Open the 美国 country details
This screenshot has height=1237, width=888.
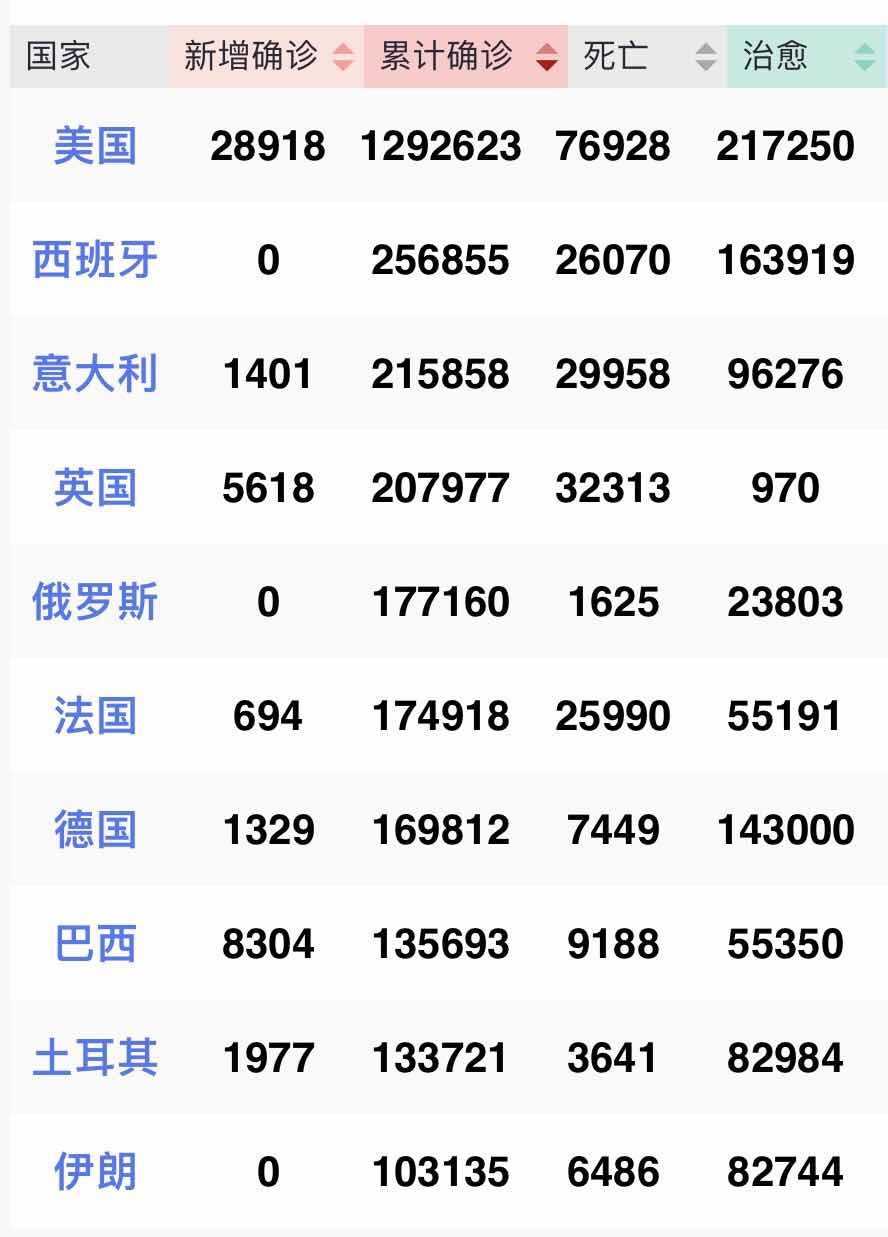tap(95, 146)
